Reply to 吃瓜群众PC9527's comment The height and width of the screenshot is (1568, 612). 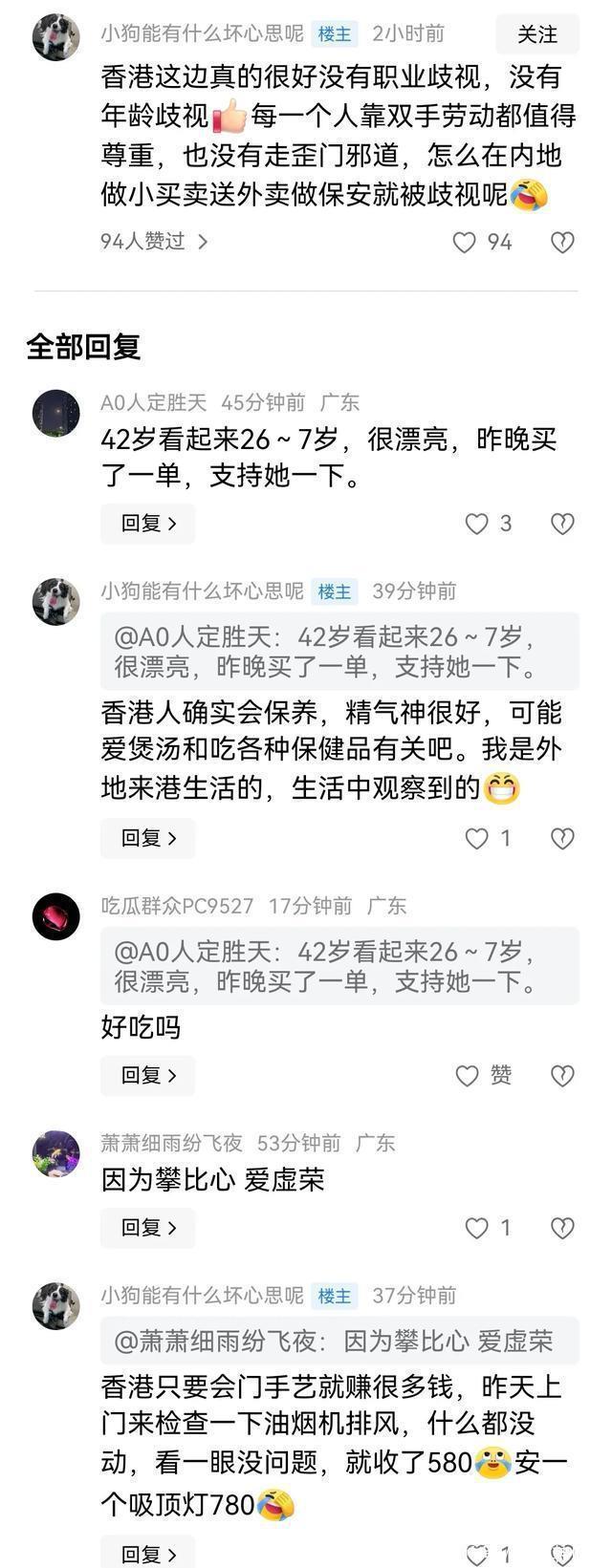pyautogui.click(x=148, y=1076)
